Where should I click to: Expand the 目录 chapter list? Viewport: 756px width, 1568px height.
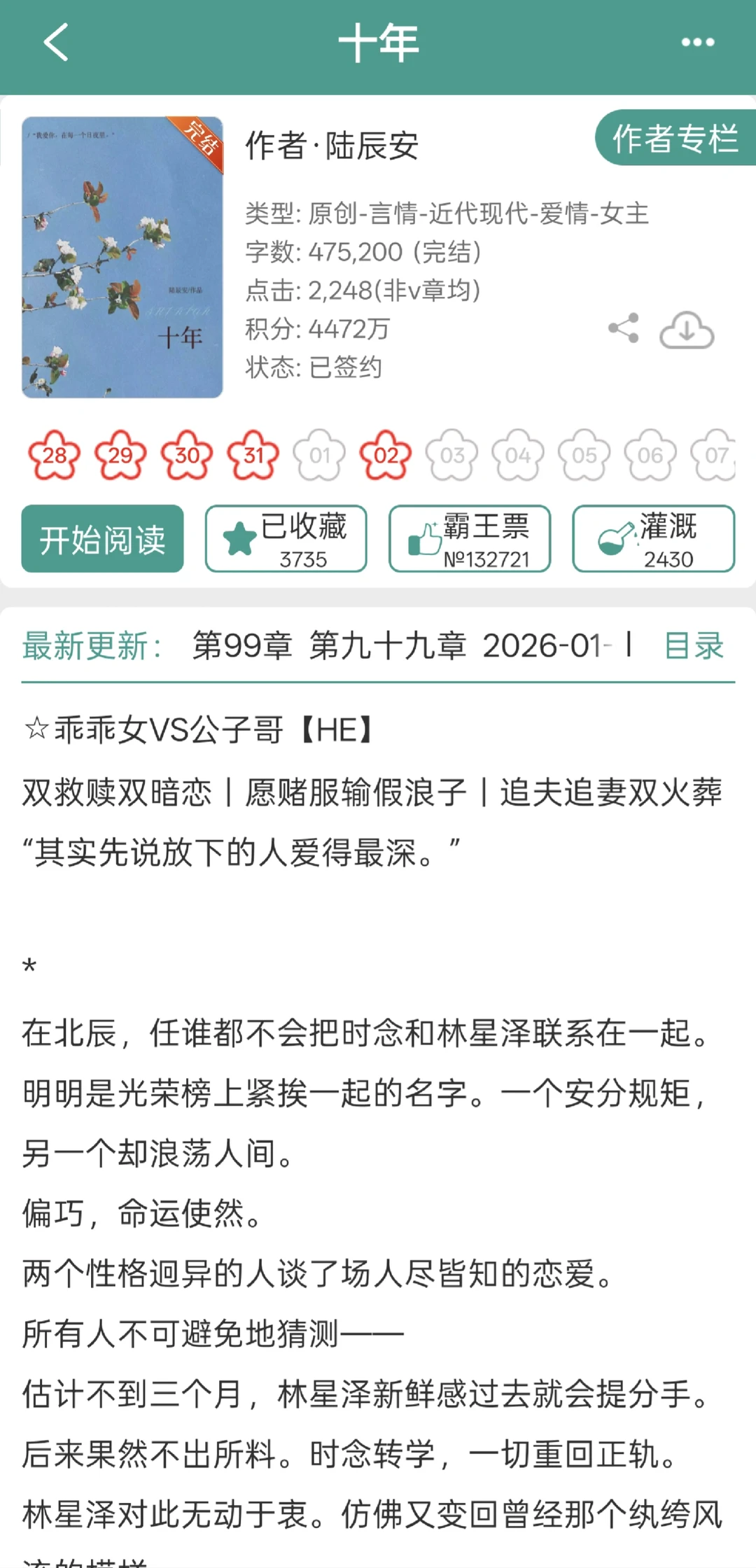pyautogui.click(x=692, y=646)
